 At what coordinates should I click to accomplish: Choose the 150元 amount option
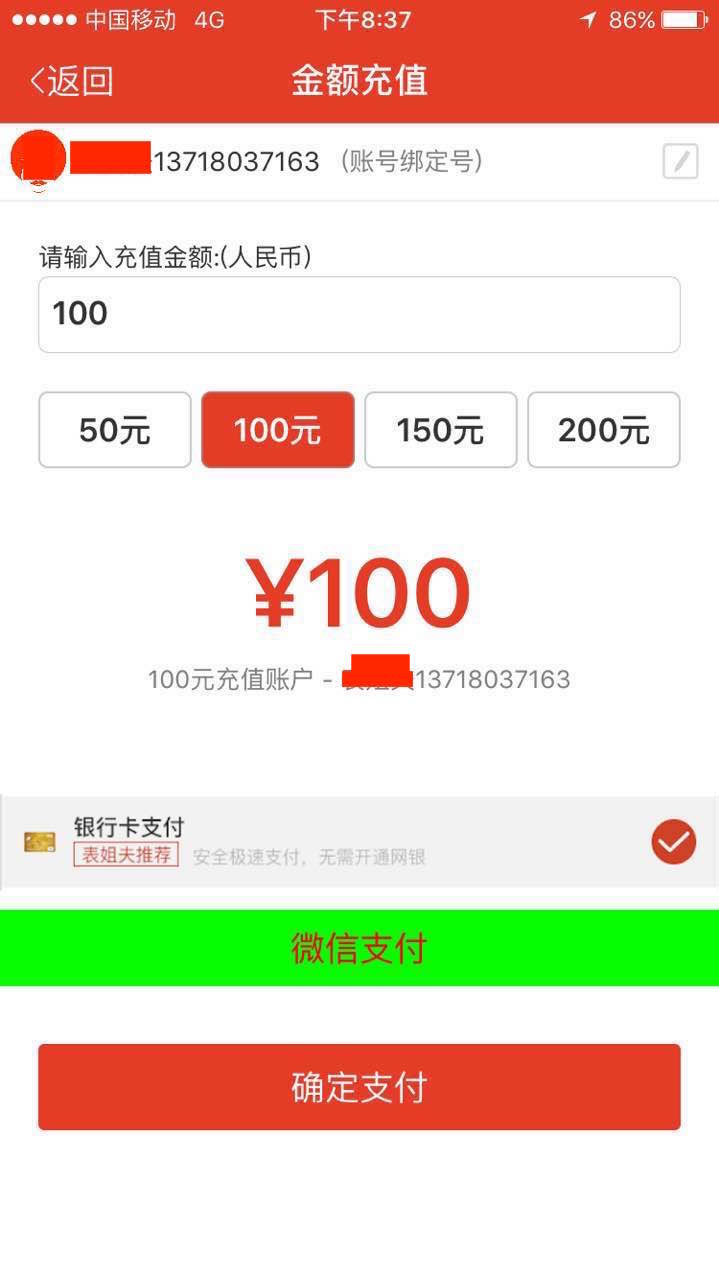[441, 430]
